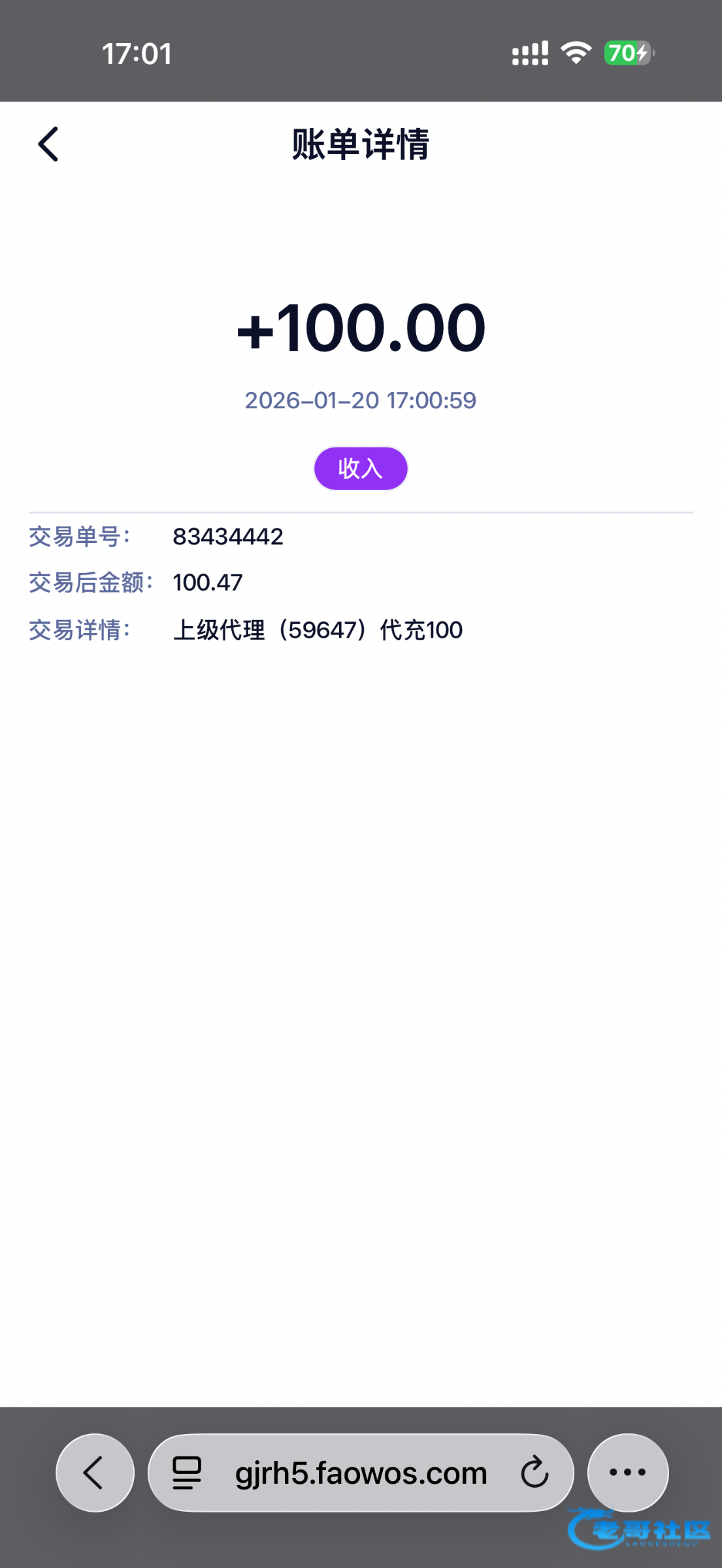Go back from the 账单详情 page
This screenshot has height=1568, width=722.
48,144
